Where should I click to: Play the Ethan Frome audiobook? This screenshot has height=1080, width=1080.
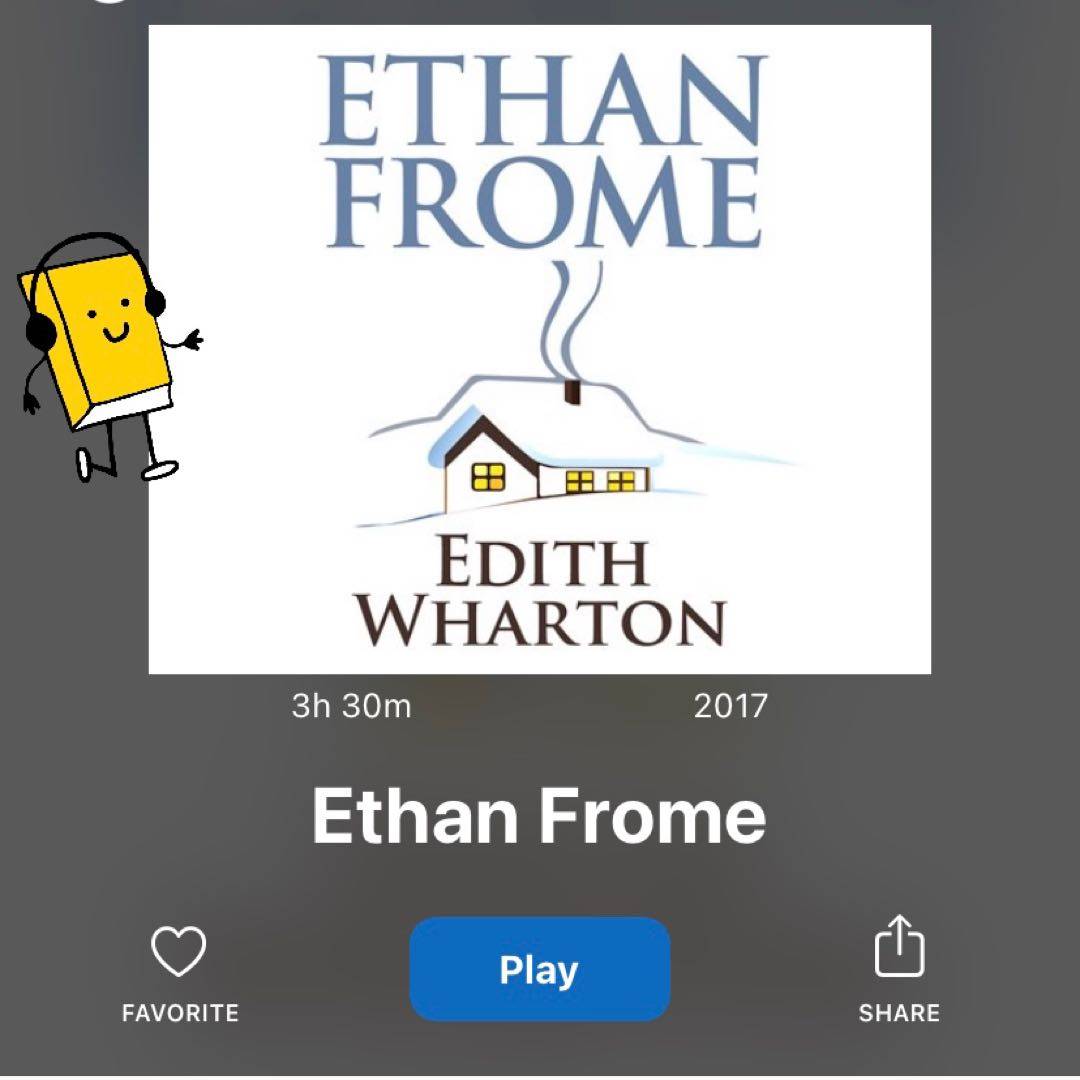pyautogui.click(x=539, y=969)
